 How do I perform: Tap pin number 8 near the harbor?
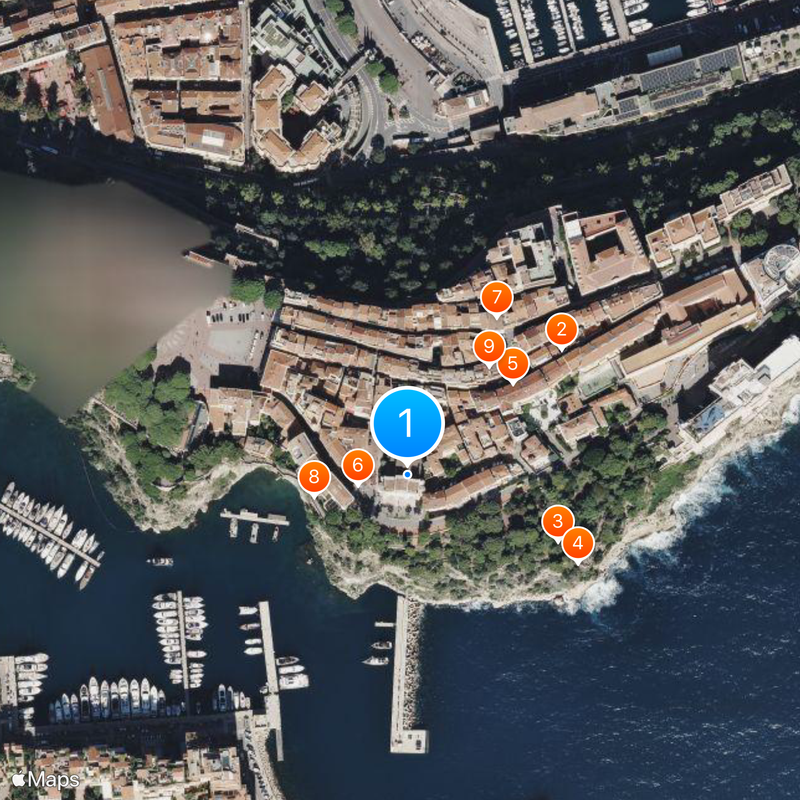[x=314, y=476]
